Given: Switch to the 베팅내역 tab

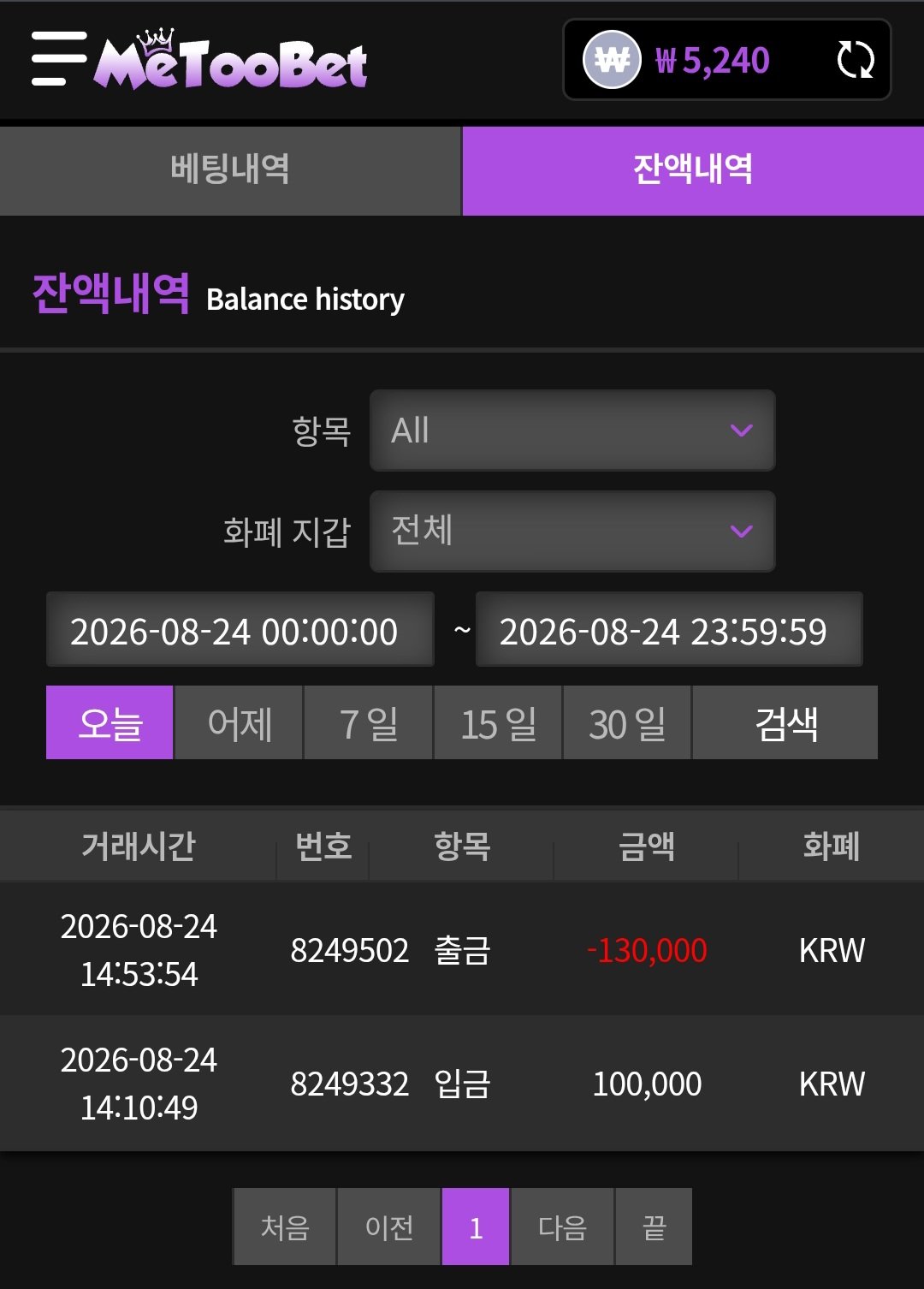Looking at the screenshot, I should coord(230,169).
